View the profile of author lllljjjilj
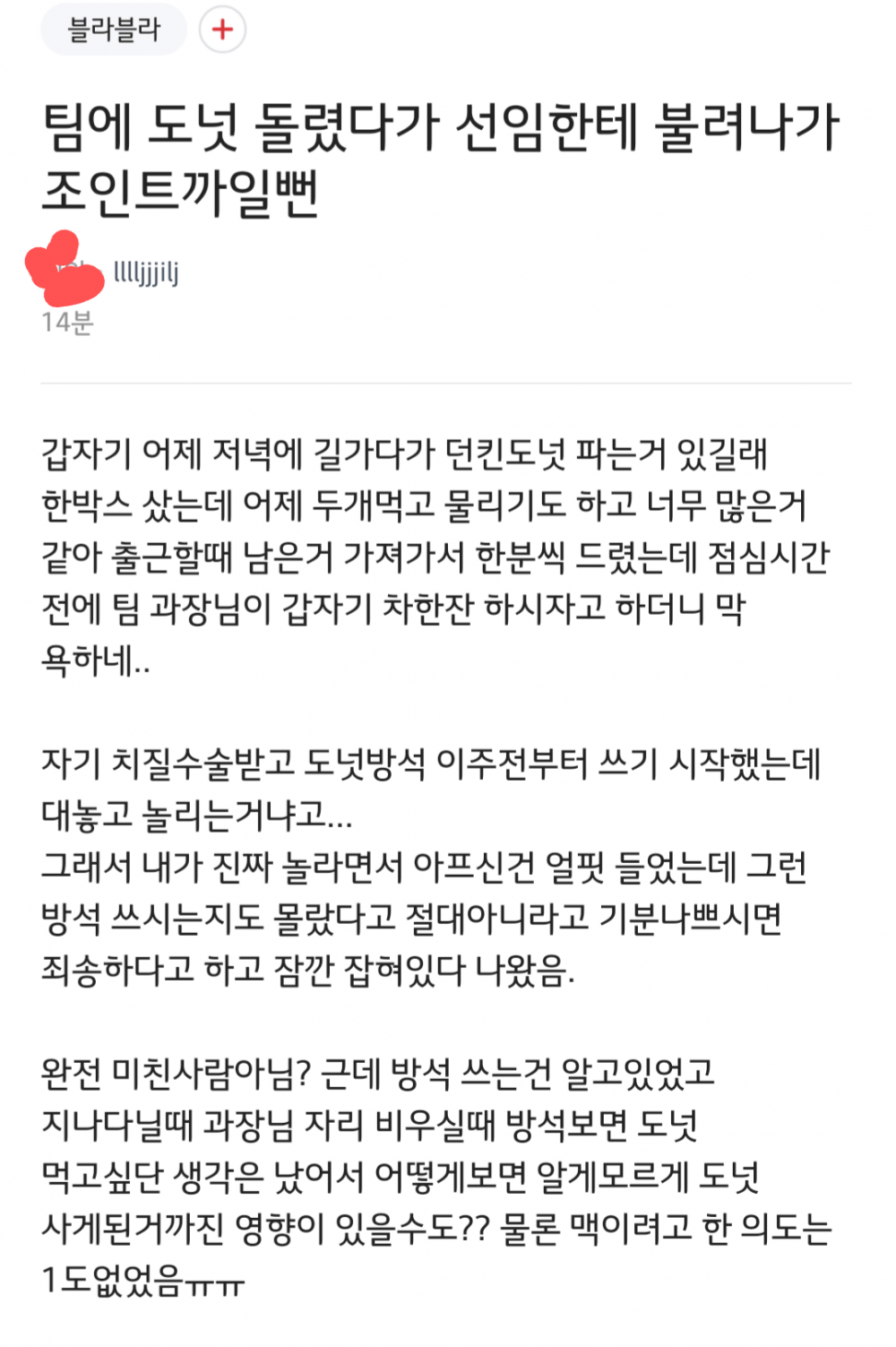This screenshot has height=1347, width=896. click(x=146, y=272)
